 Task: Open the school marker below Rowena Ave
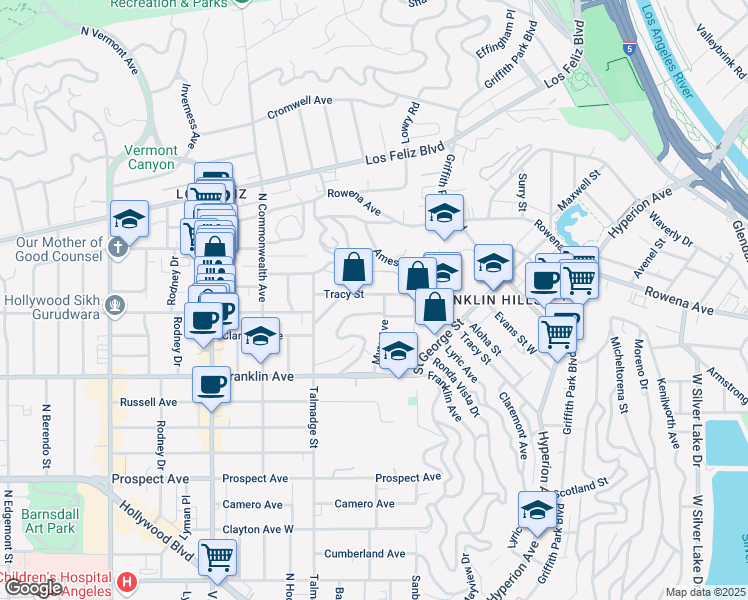[x=445, y=212]
